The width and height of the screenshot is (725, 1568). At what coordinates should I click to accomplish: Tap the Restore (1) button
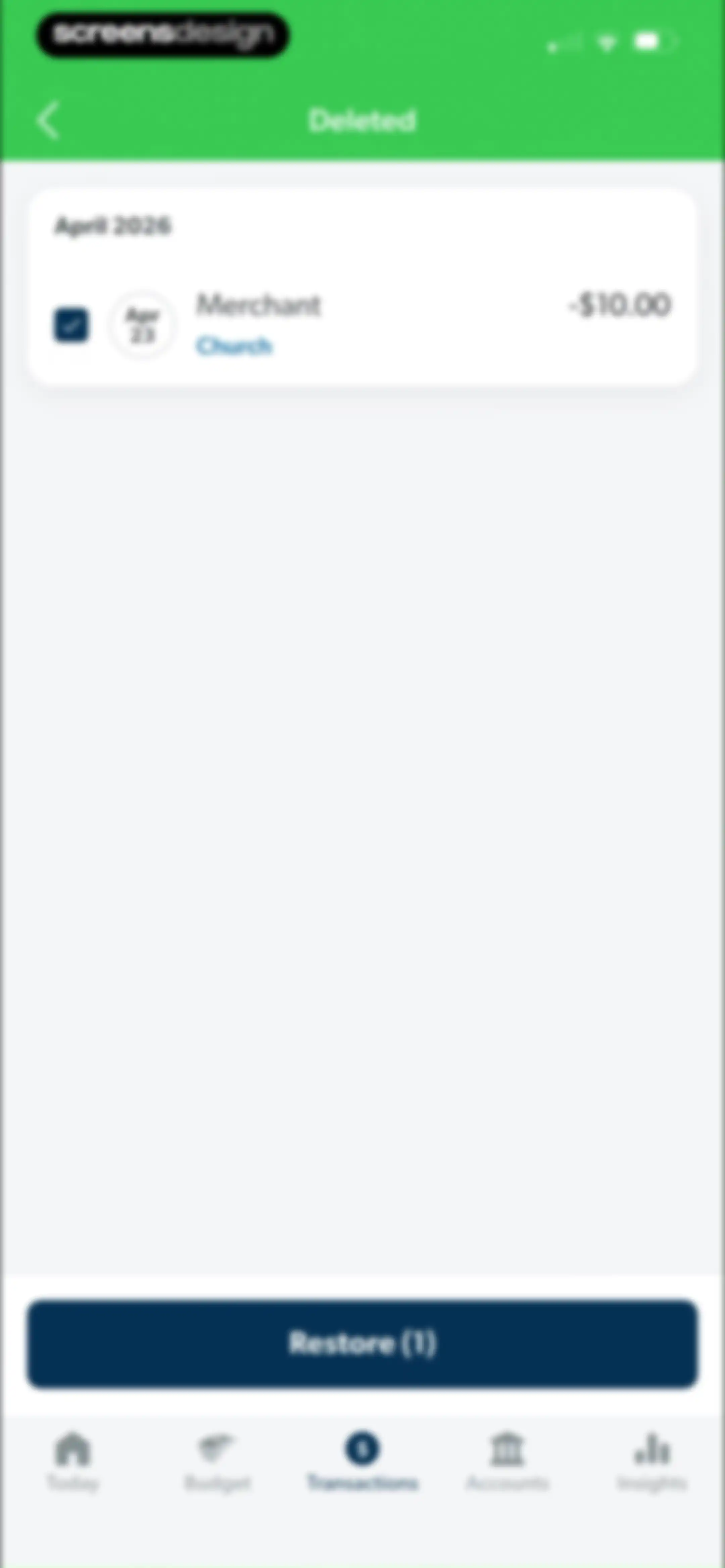point(362,1344)
